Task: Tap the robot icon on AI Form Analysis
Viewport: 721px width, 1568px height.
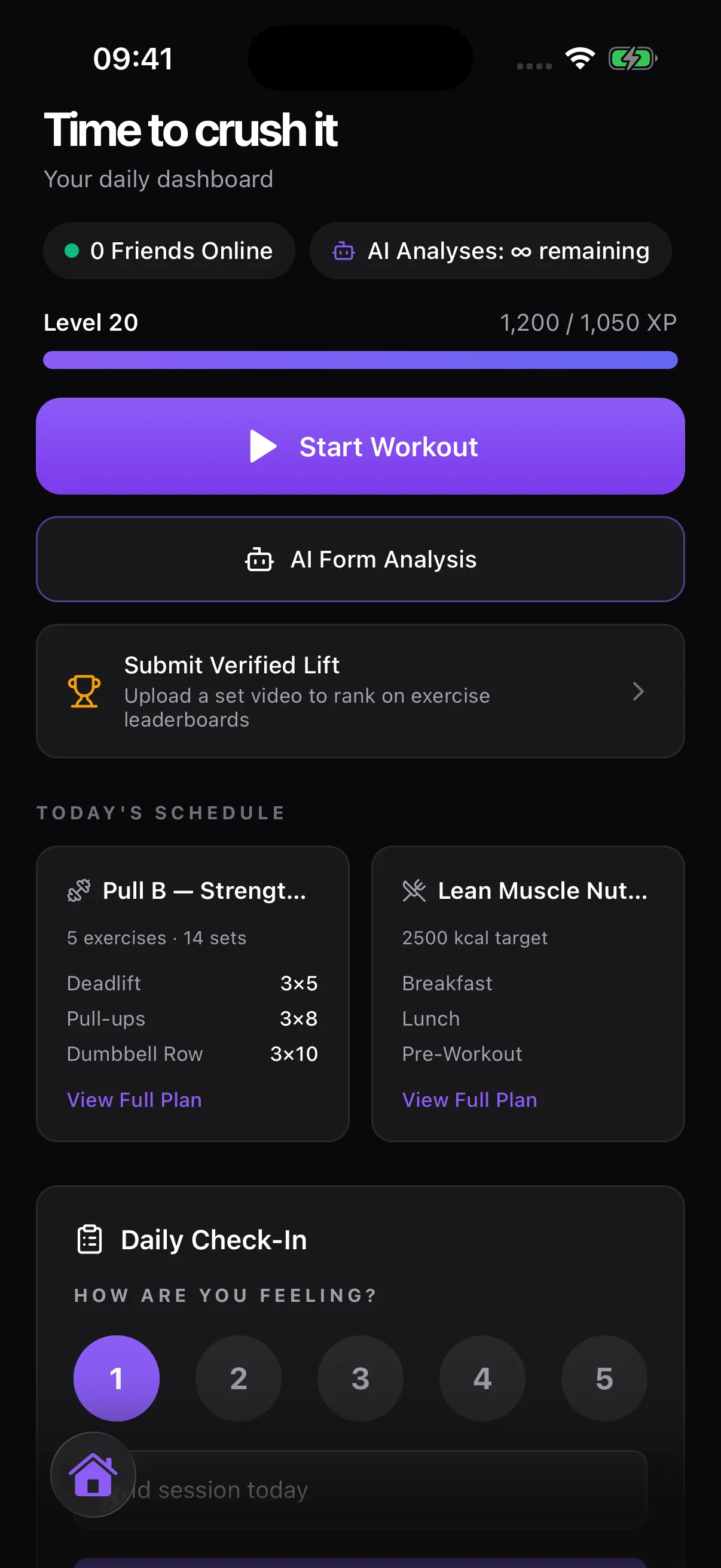Action: (259, 559)
